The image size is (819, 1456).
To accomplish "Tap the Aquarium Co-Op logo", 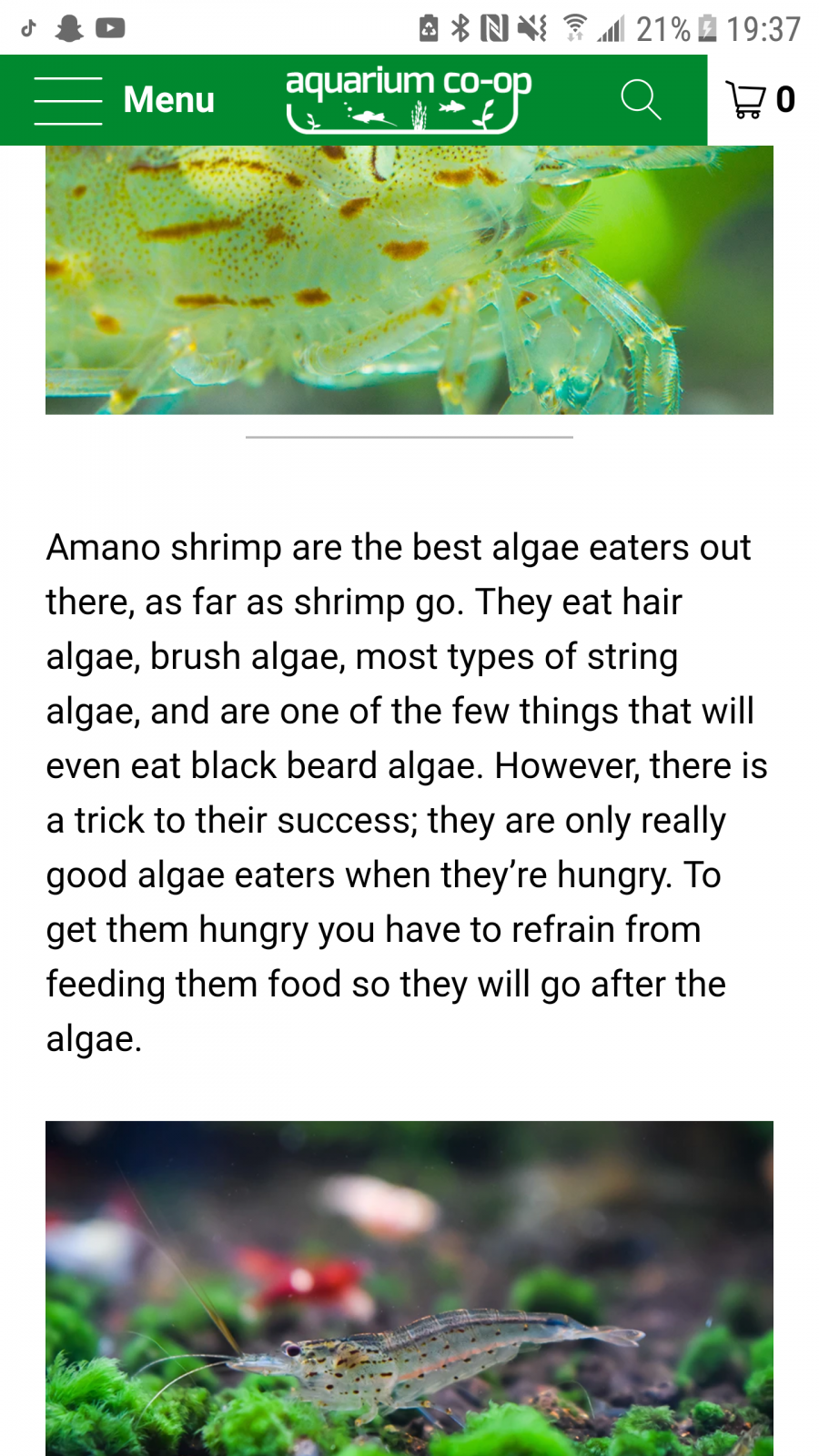I will pos(409,99).
